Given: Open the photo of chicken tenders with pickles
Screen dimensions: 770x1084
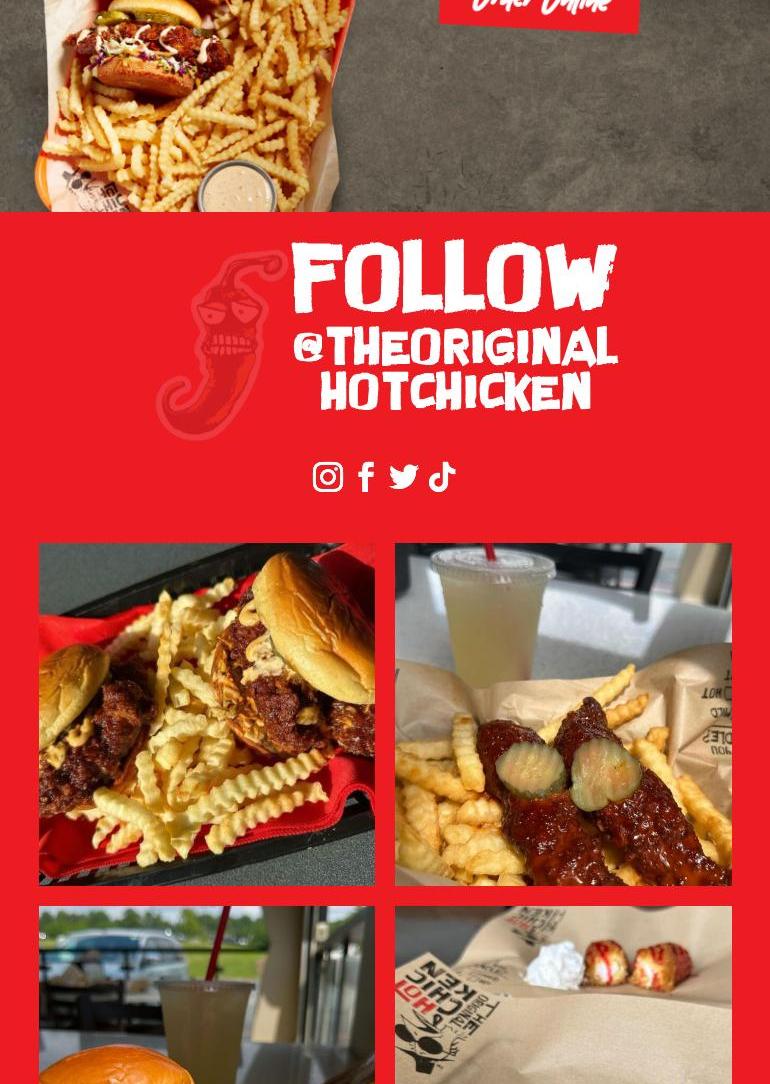Looking at the screenshot, I should click(563, 714).
